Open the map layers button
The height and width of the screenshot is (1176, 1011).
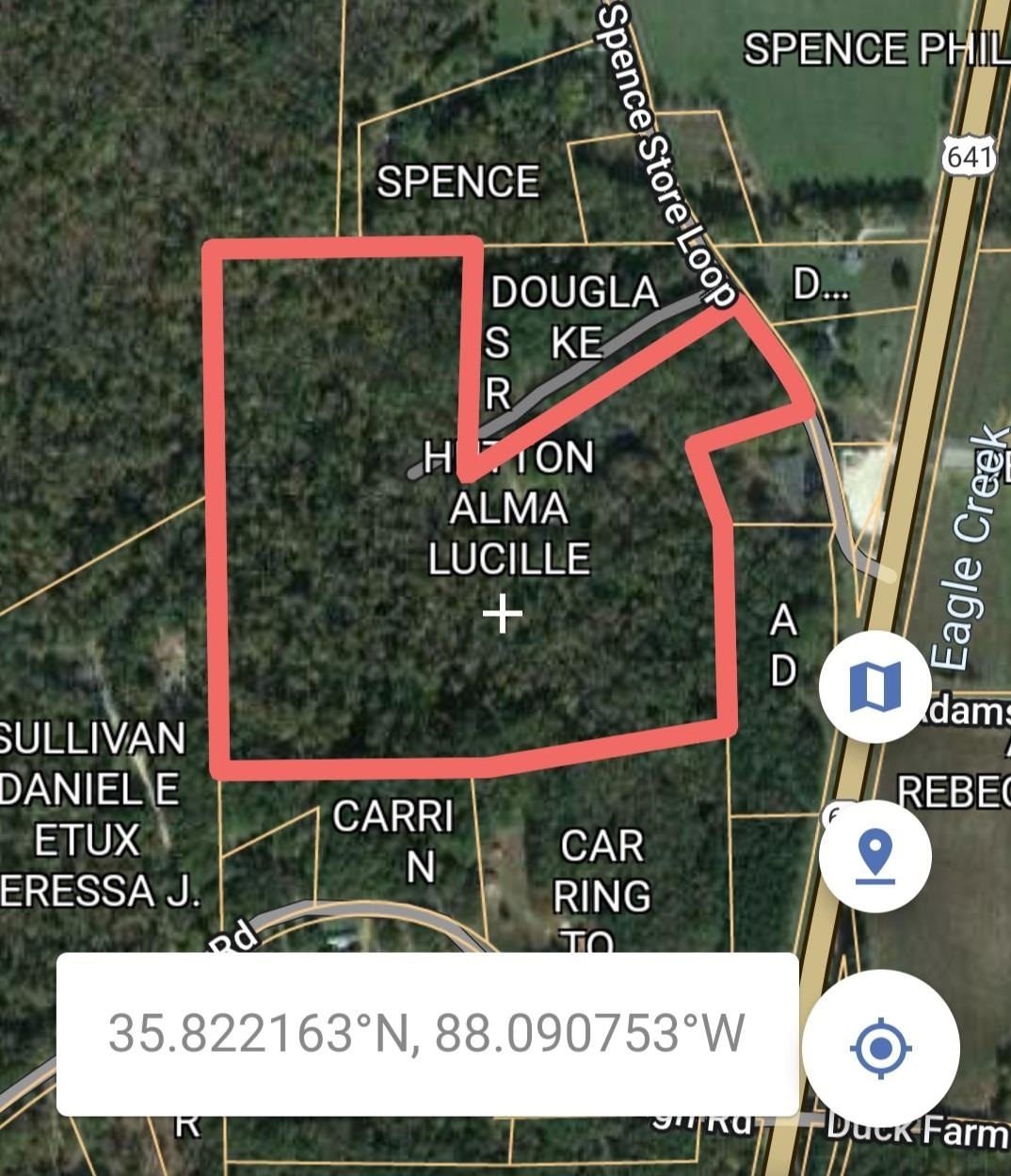point(875,686)
